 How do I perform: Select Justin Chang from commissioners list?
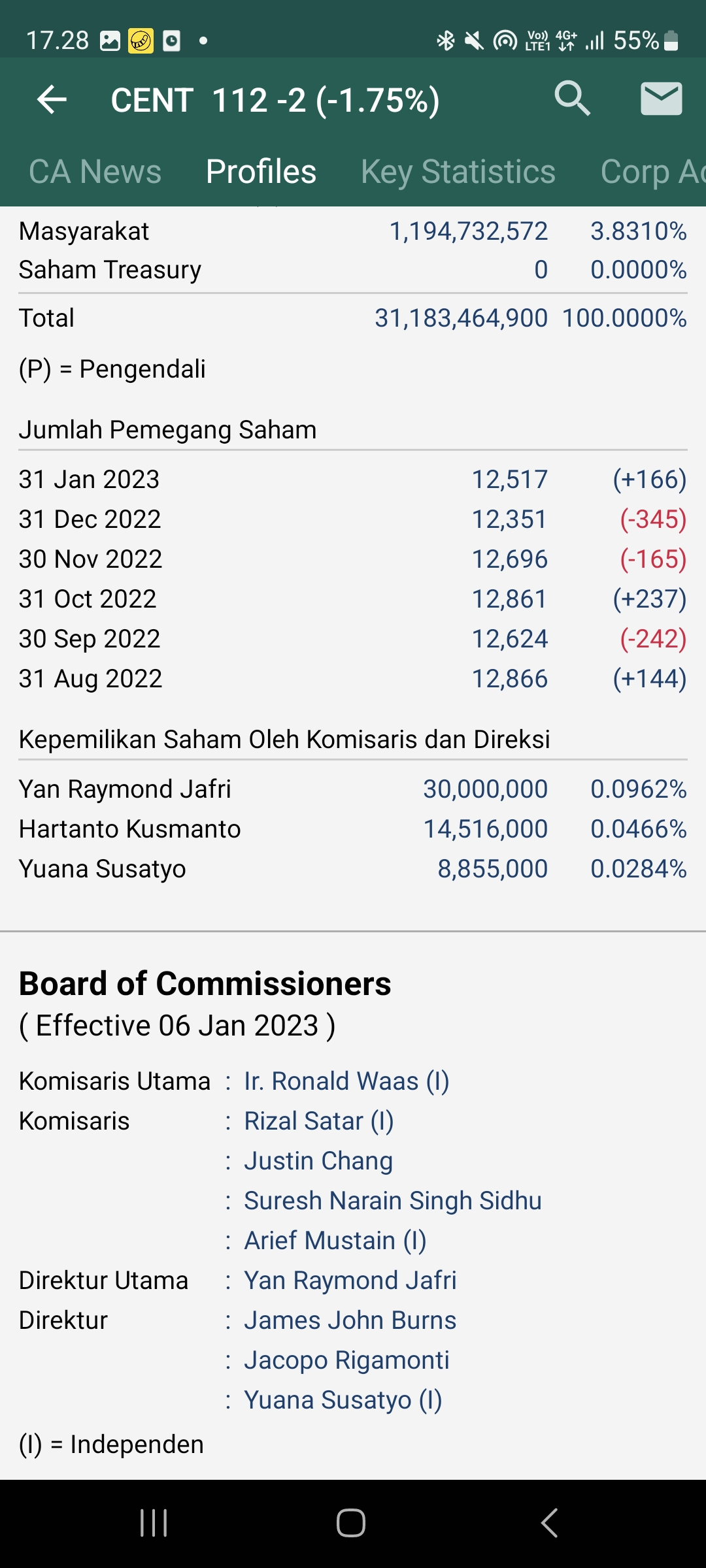pos(318,1161)
